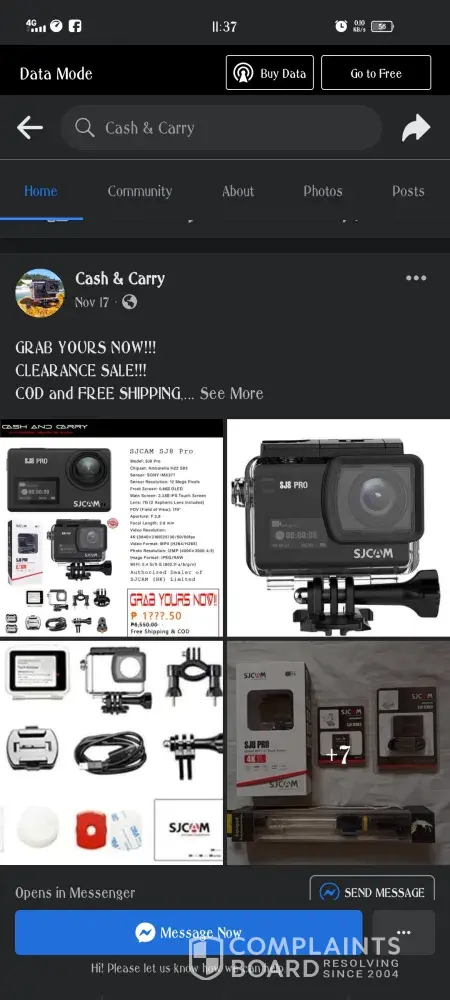Tap the SEND MESSAGE button
Screen dimensions: 450x1000
372,892
